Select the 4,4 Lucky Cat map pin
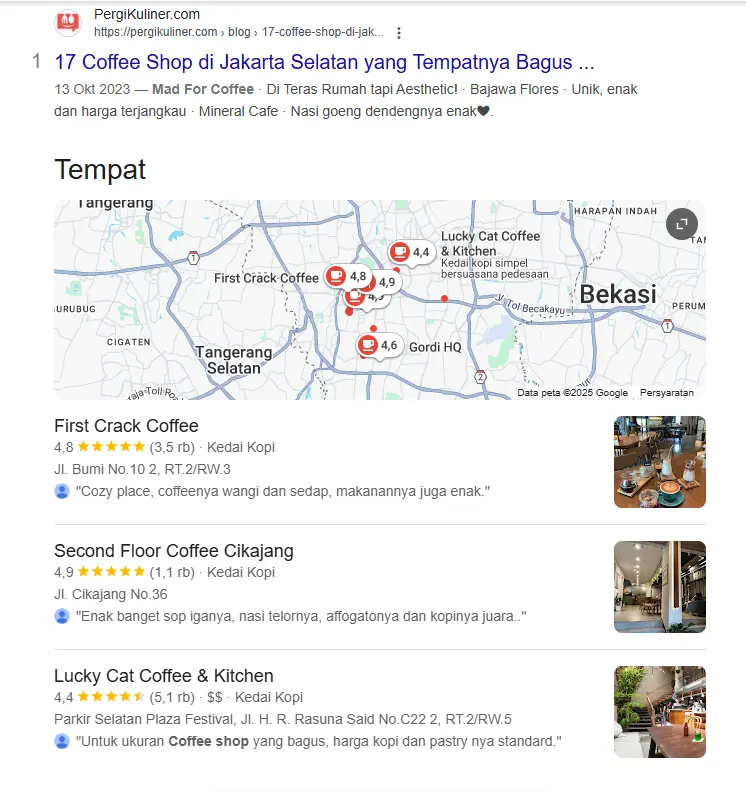 pos(411,252)
